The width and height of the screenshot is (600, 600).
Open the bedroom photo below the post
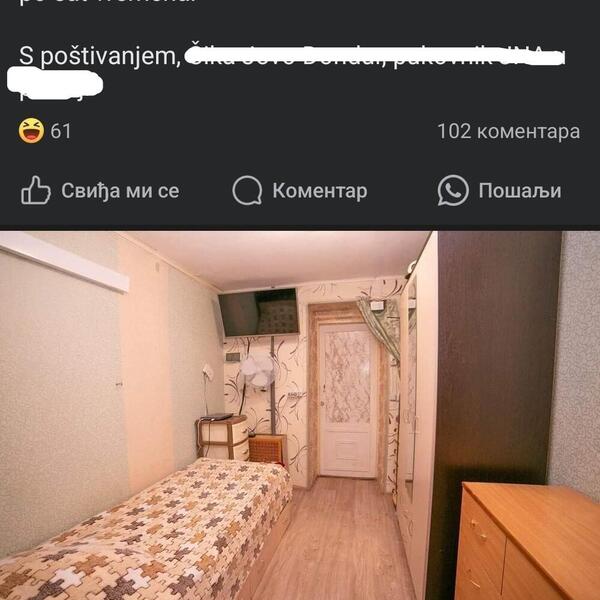300,415
